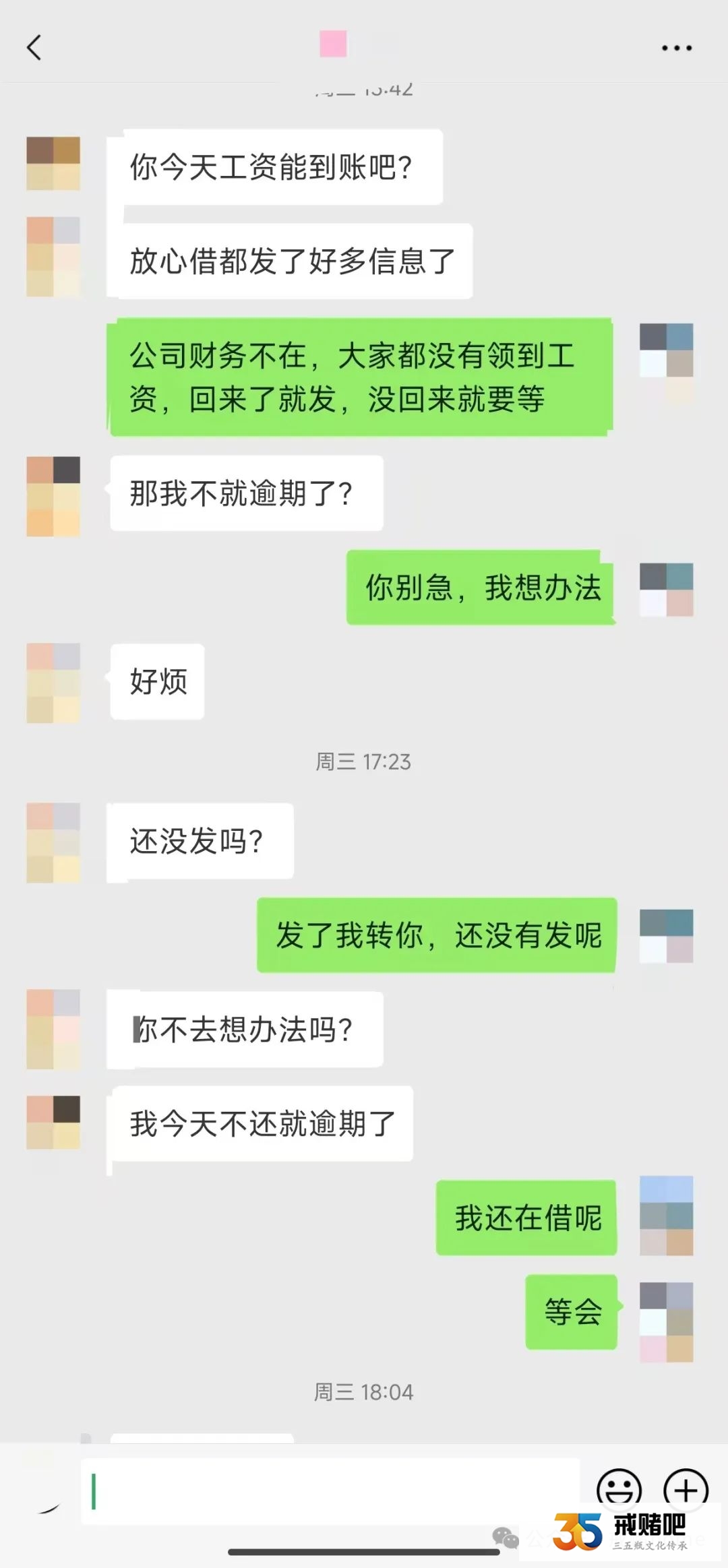Open sender's avatar beside '好烦' message

pyautogui.click(x=53, y=683)
